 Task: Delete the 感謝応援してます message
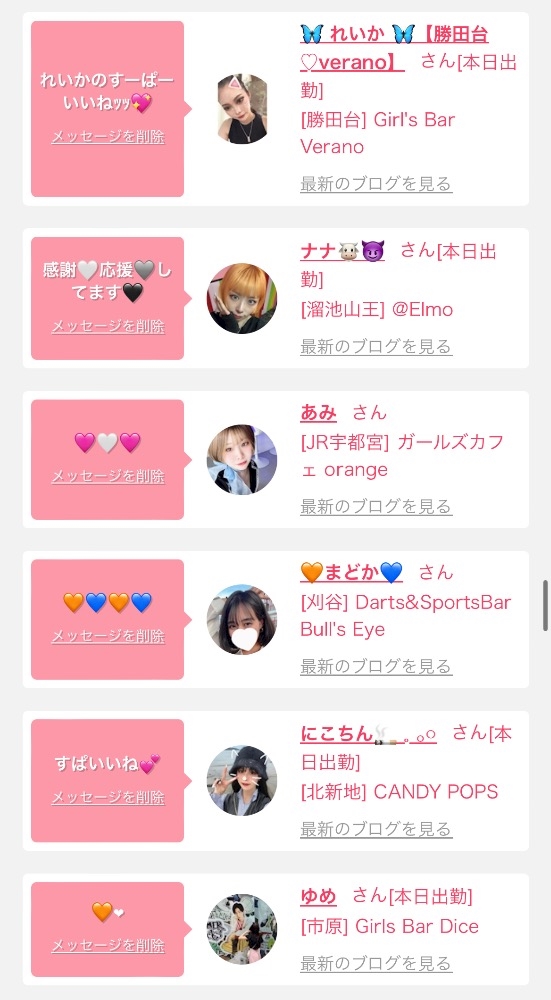click(x=108, y=327)
